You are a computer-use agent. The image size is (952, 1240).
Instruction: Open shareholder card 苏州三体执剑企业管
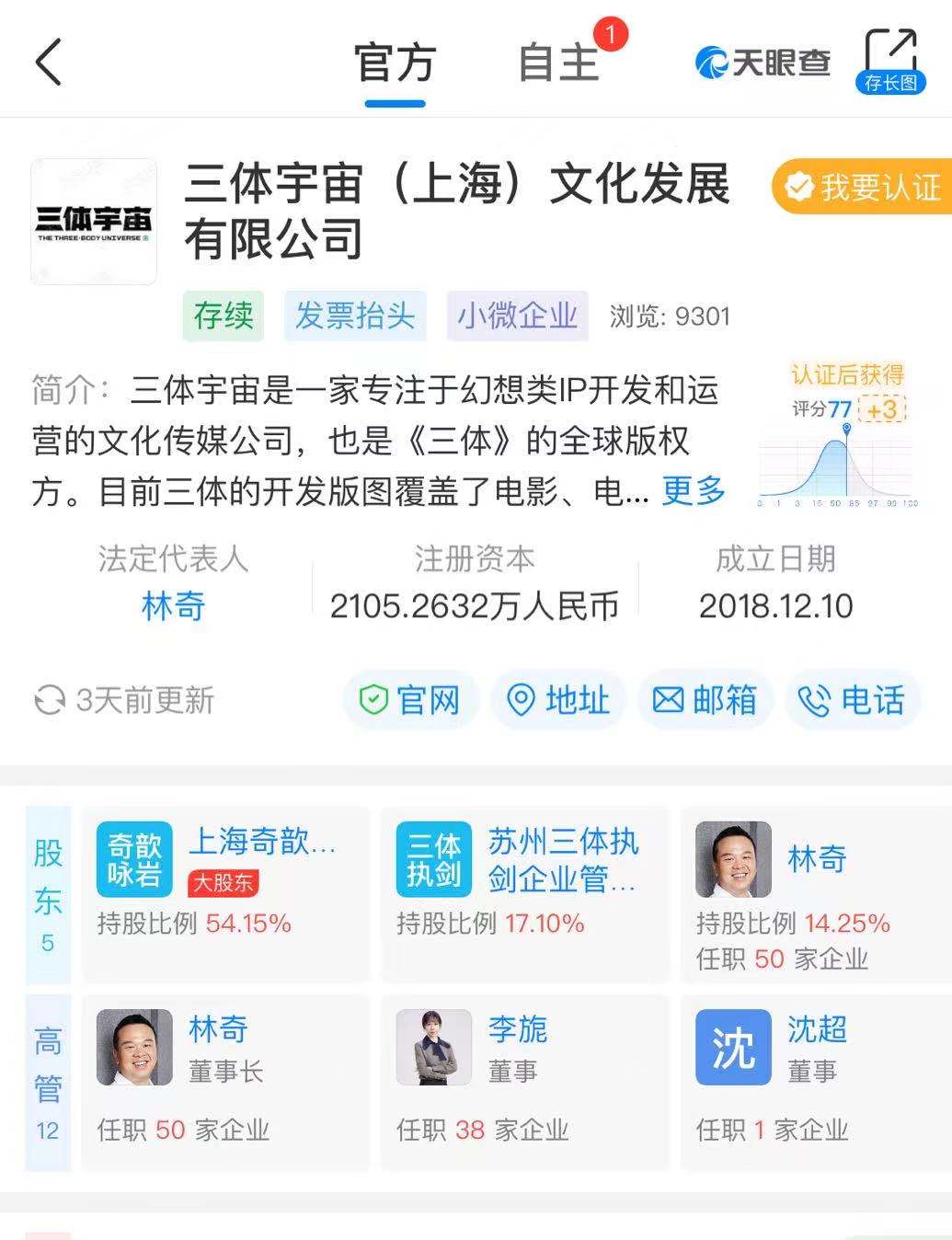pyautogui.click(x=525, y=892)
